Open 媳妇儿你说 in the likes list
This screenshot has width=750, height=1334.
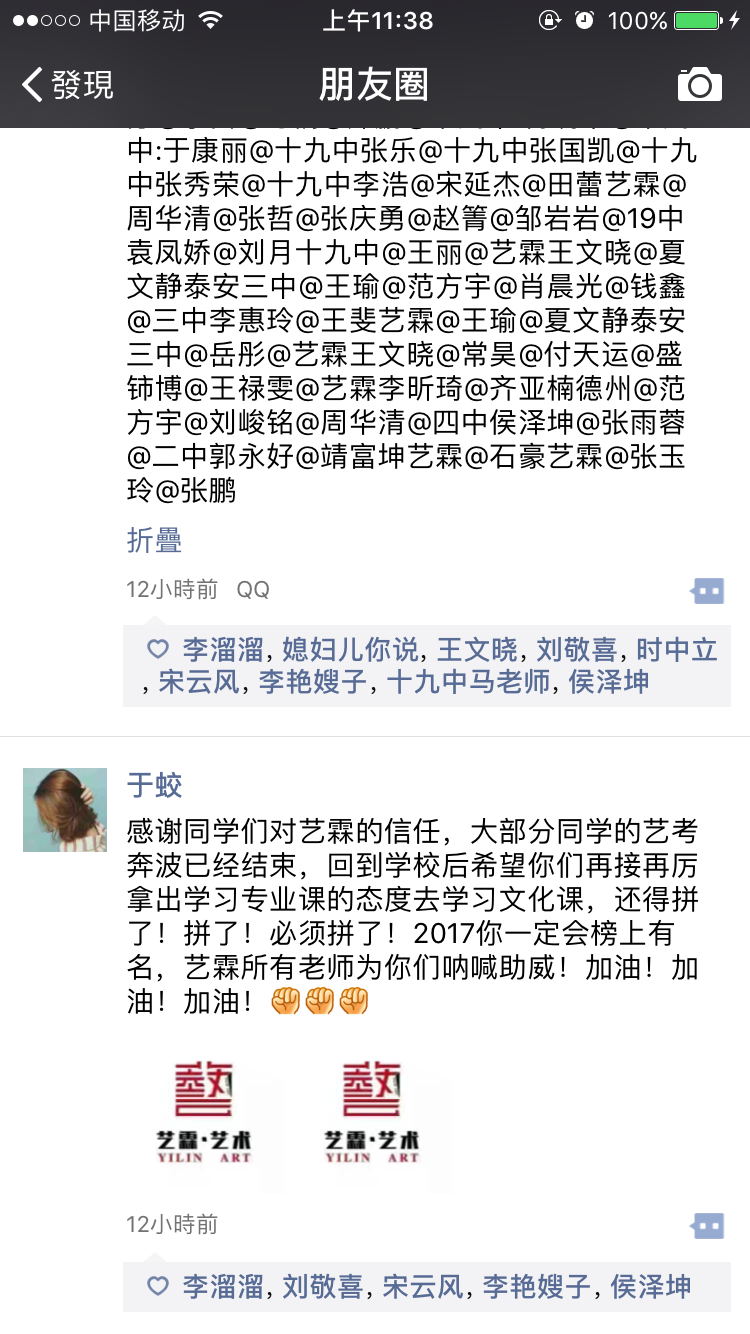(x=350, y=650)
